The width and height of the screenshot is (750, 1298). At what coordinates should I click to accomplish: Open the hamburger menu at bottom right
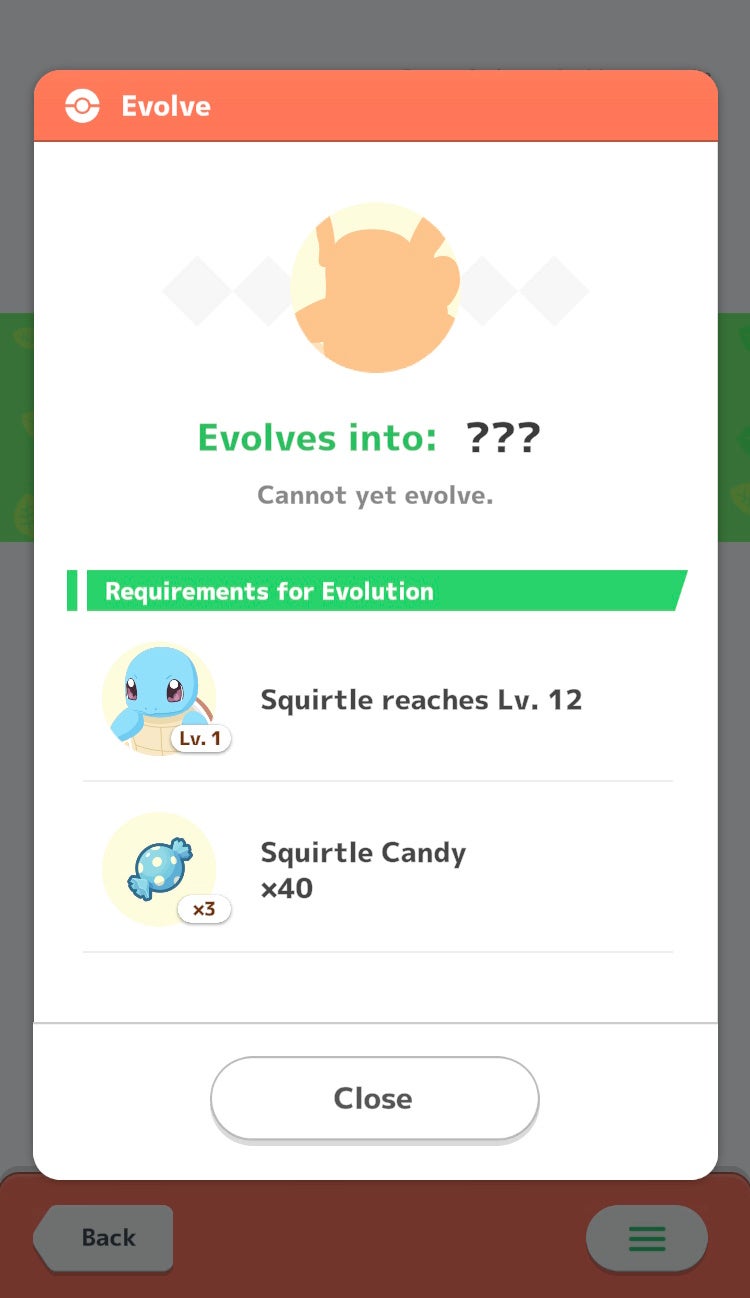point(646,1238)
